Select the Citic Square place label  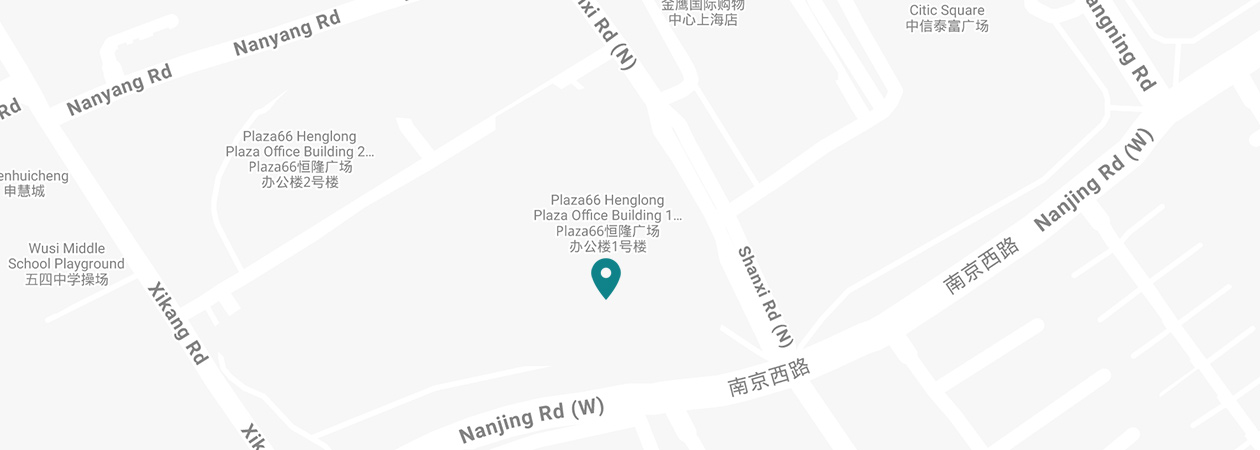tap(946, 17)
